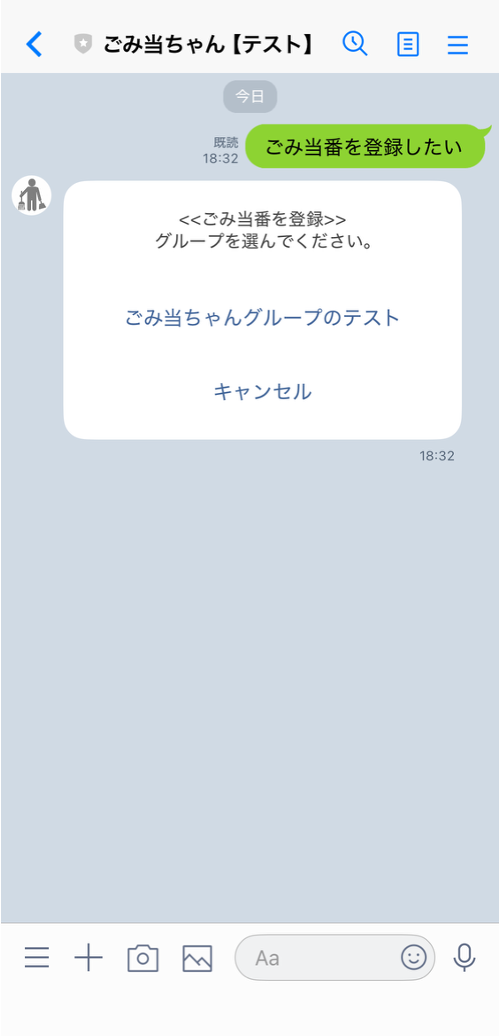Go back using the top-left arrow
Screen dimensions: 500x1036
tap(34, 45)
